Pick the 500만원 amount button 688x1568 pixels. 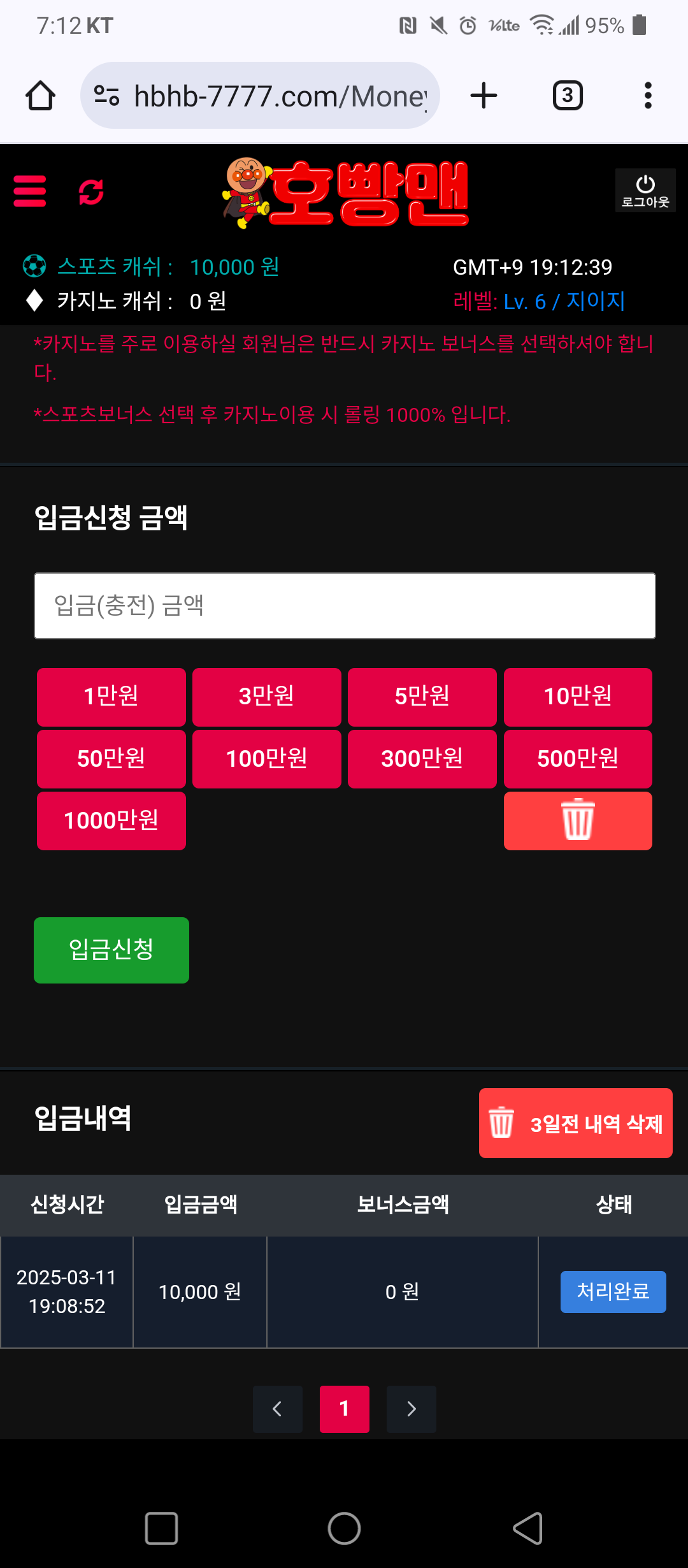[x=578, y=759]
